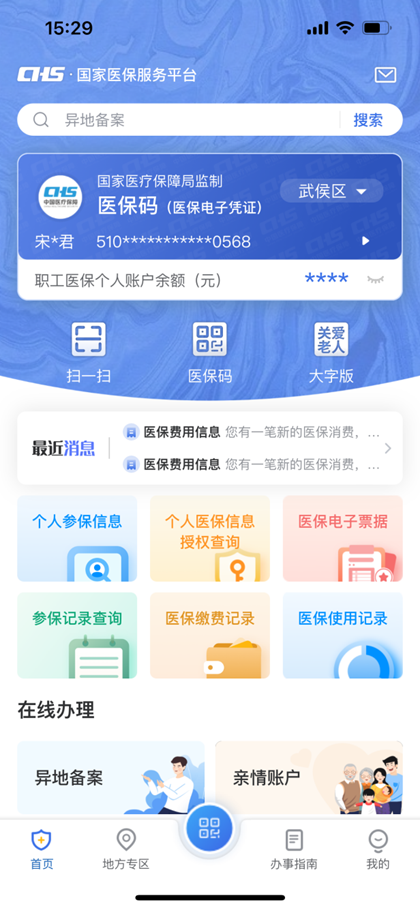420x909 pixels.
Task: Expand the 武侯区 region dropdown
Action: pos(332,191)
